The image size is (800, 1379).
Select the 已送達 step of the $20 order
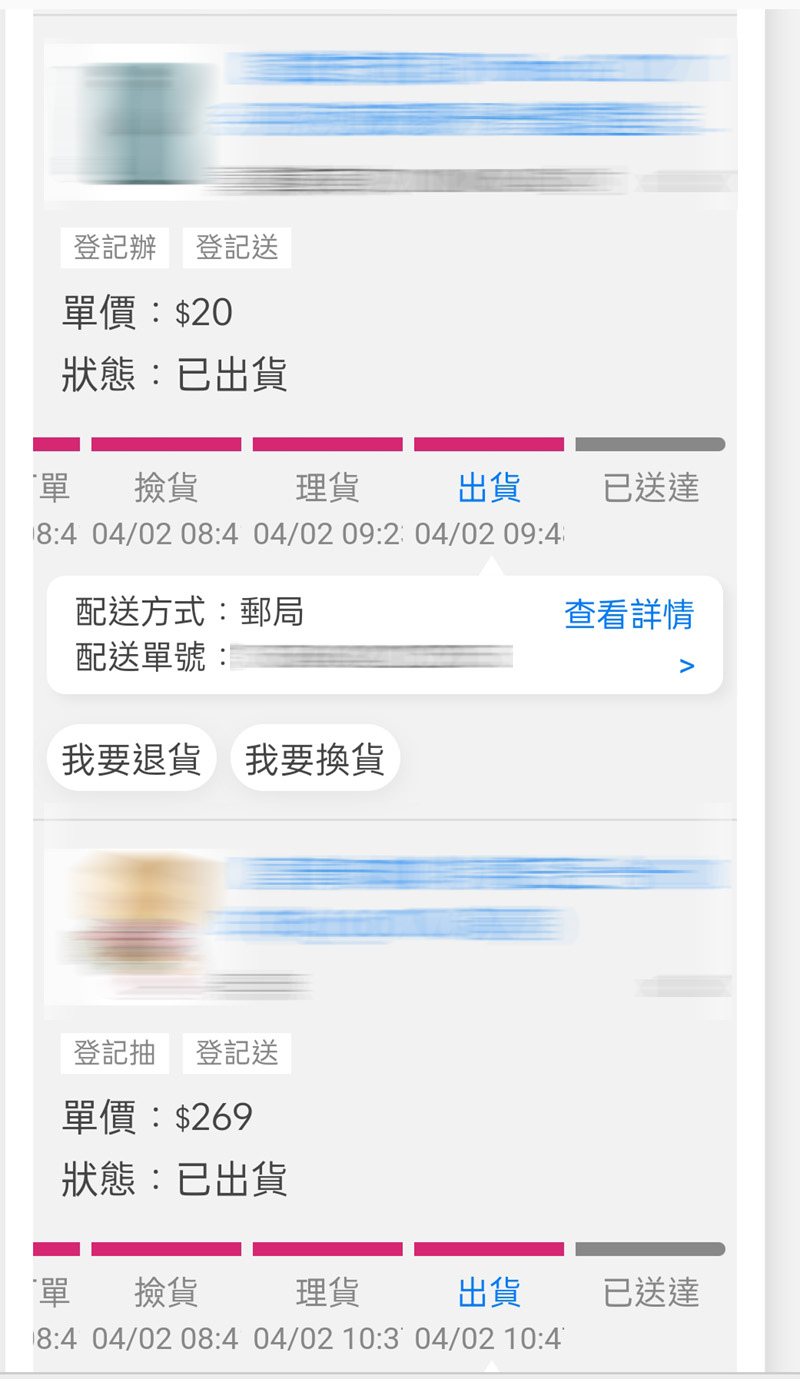click(651, 488)
